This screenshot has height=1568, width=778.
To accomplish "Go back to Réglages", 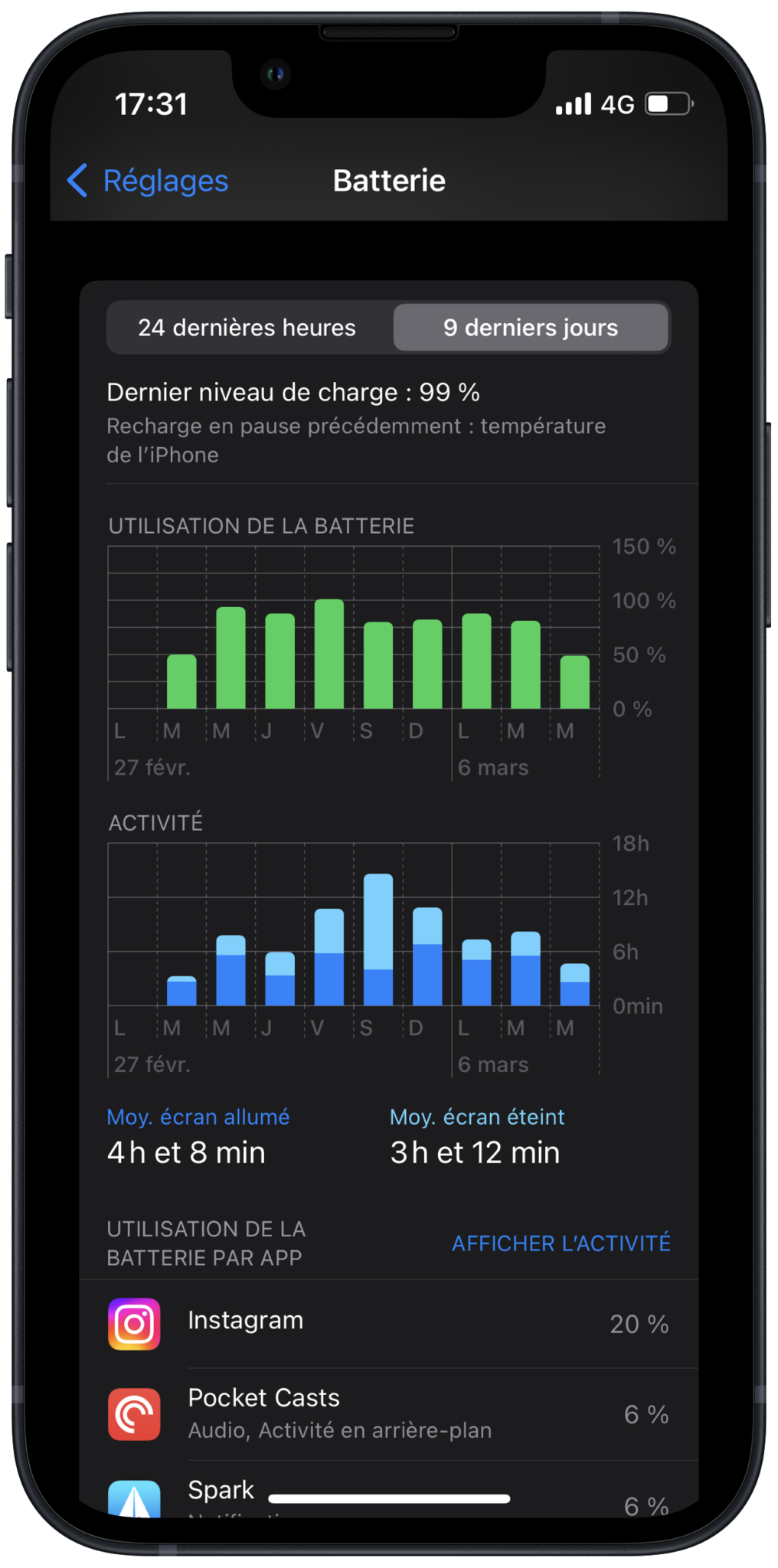I will tap(148, 181).
